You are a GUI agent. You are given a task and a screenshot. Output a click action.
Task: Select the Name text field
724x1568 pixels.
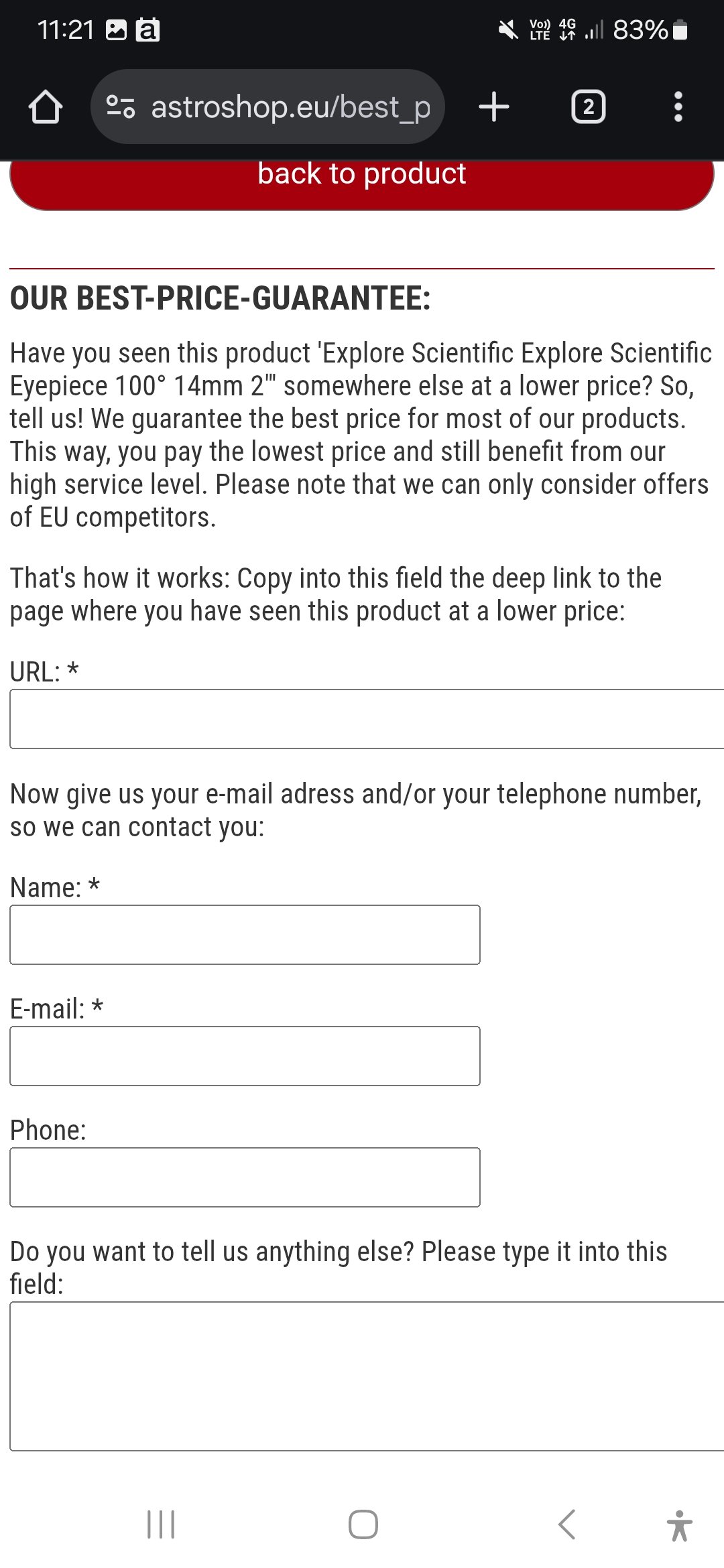point(245,935)
